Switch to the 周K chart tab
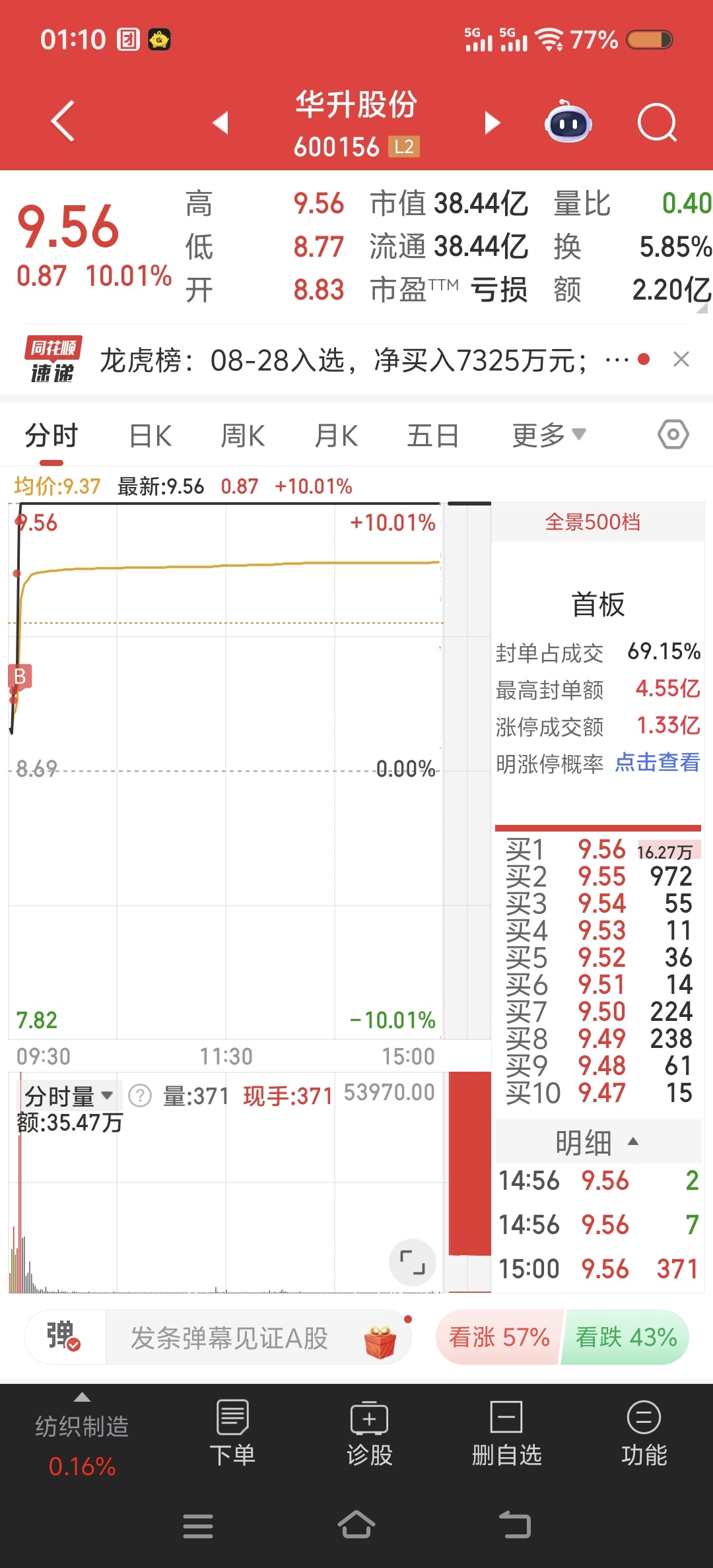The height and width of the screenshot is (1568, 713). (242, 436)
